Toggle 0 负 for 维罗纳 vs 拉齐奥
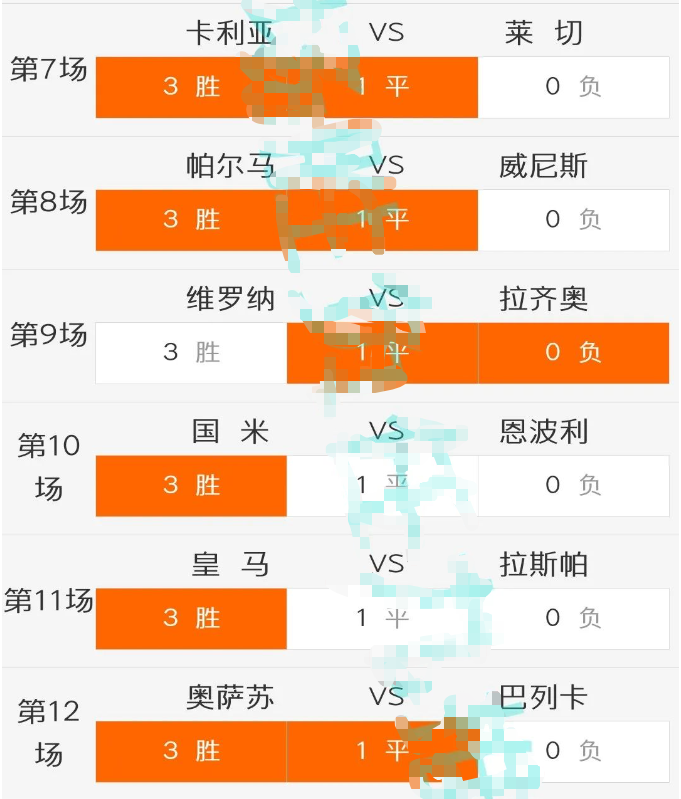This screenshot has width=681, height=799. (573, 353)
